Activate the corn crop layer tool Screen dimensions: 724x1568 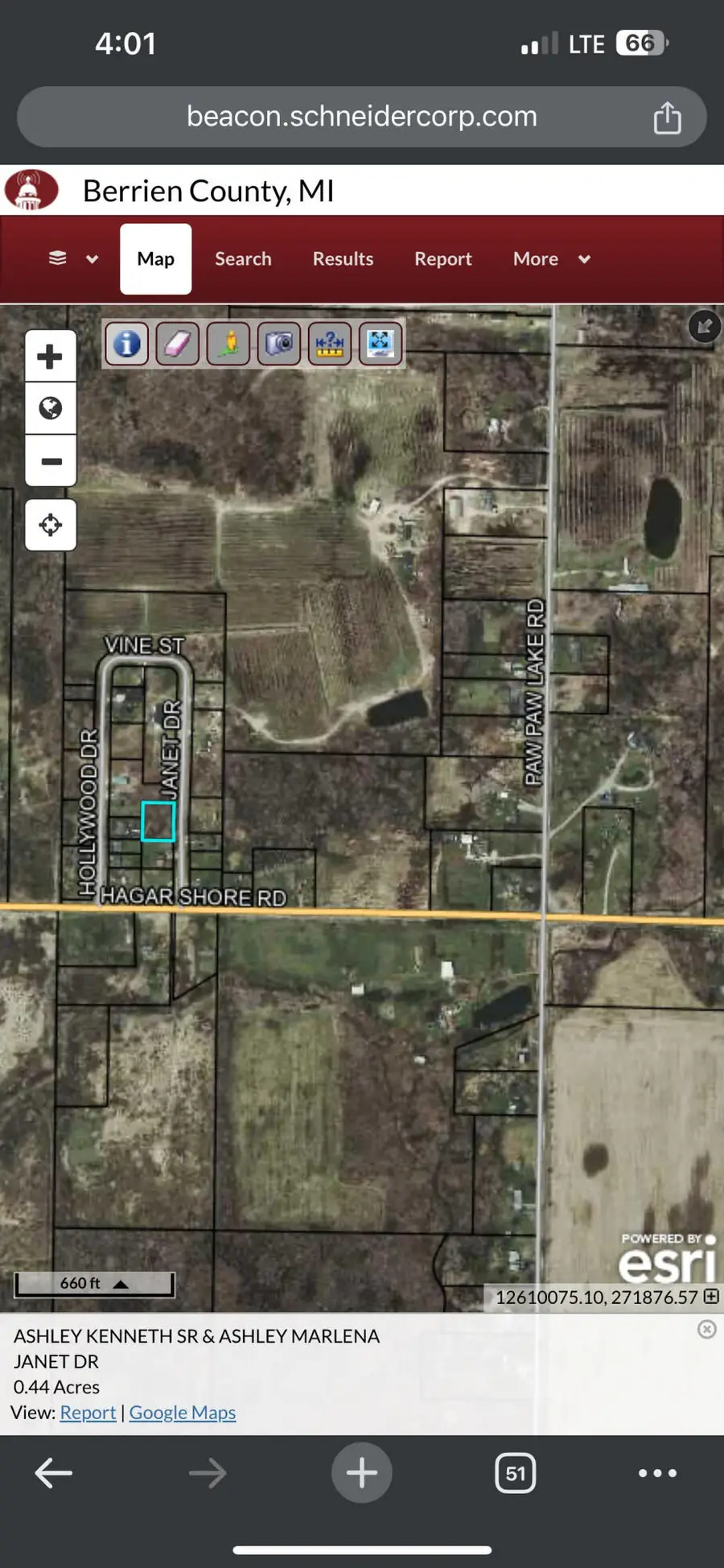(228, 344)
